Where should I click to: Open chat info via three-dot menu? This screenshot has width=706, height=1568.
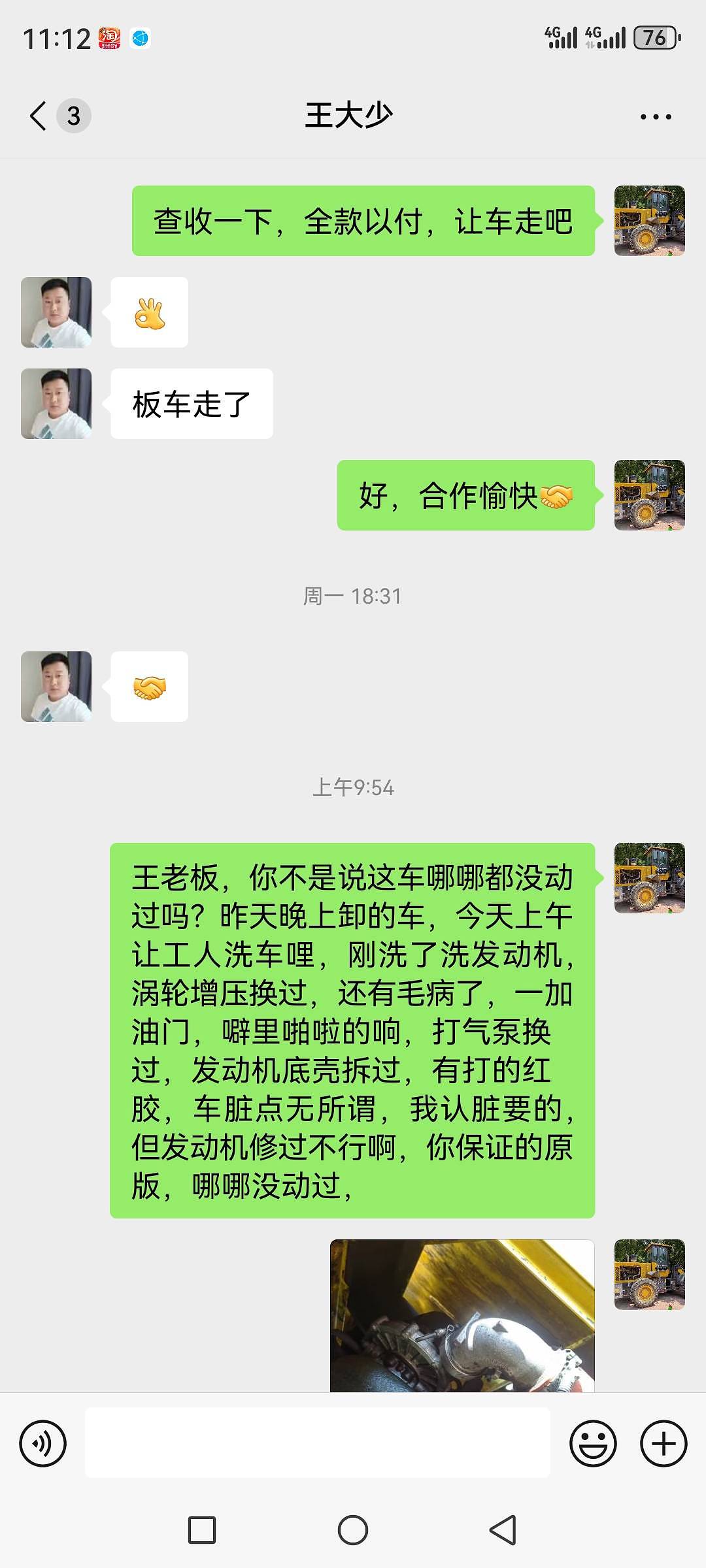655,117
